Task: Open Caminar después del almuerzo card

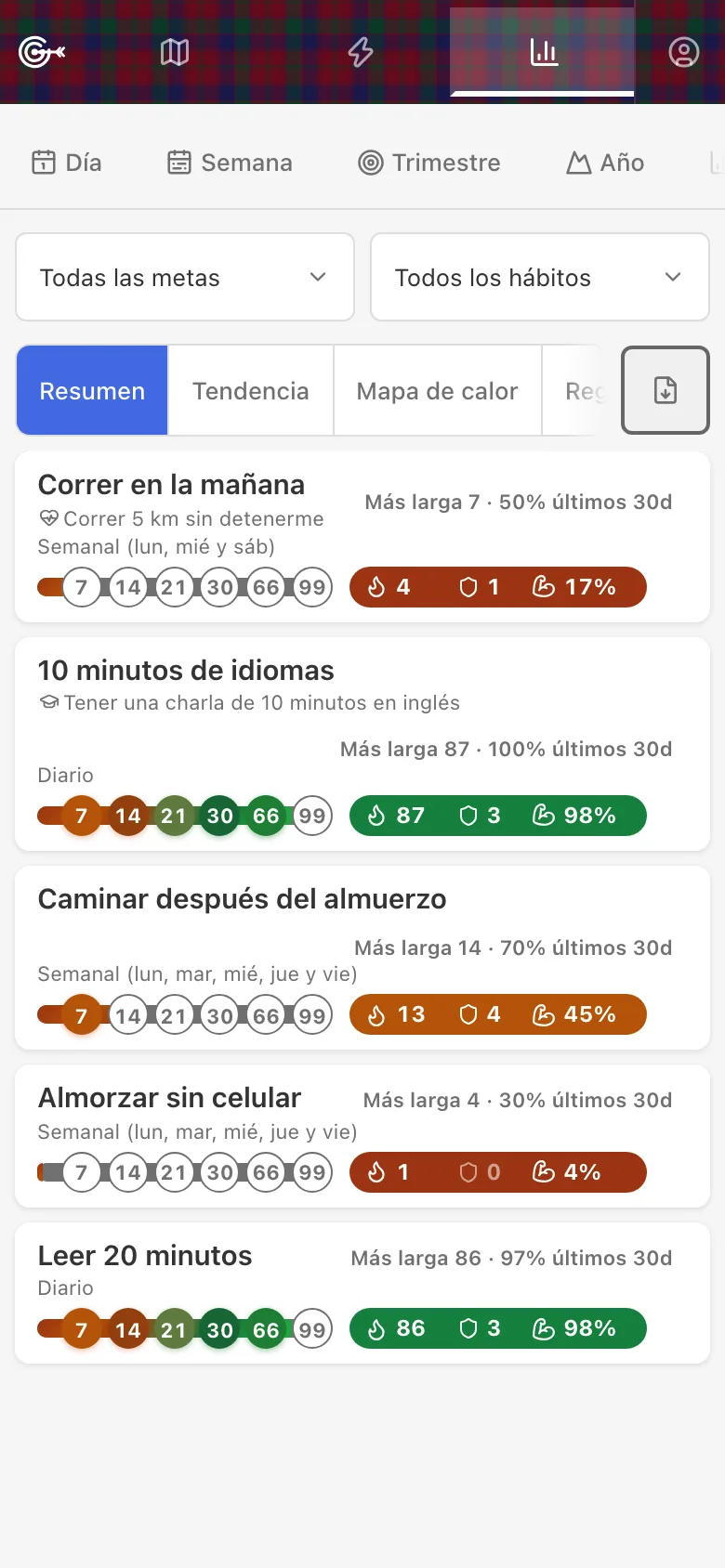Action: pyautogui.click(x=362, y=958)
